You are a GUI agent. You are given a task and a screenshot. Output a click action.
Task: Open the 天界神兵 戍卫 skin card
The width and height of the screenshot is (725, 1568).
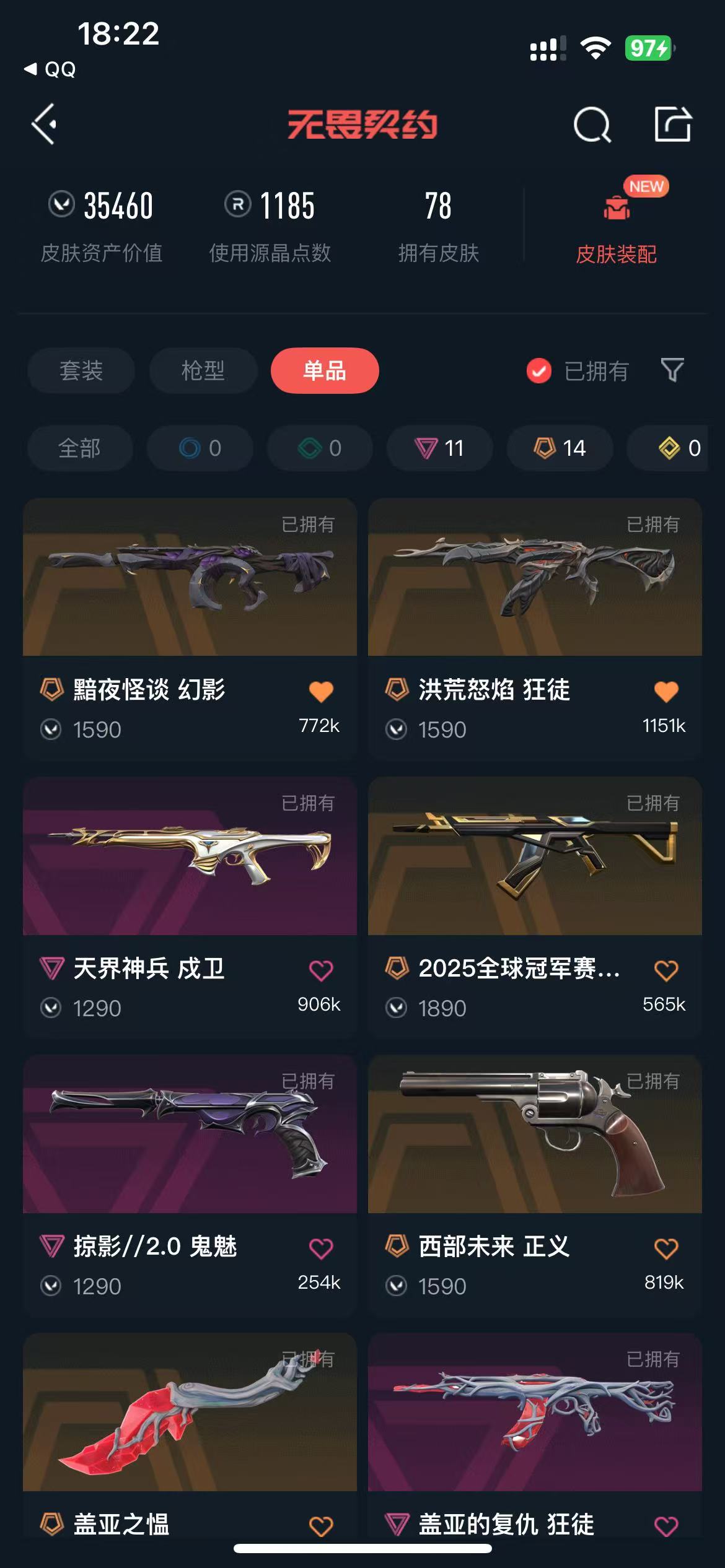click(190, 856)
